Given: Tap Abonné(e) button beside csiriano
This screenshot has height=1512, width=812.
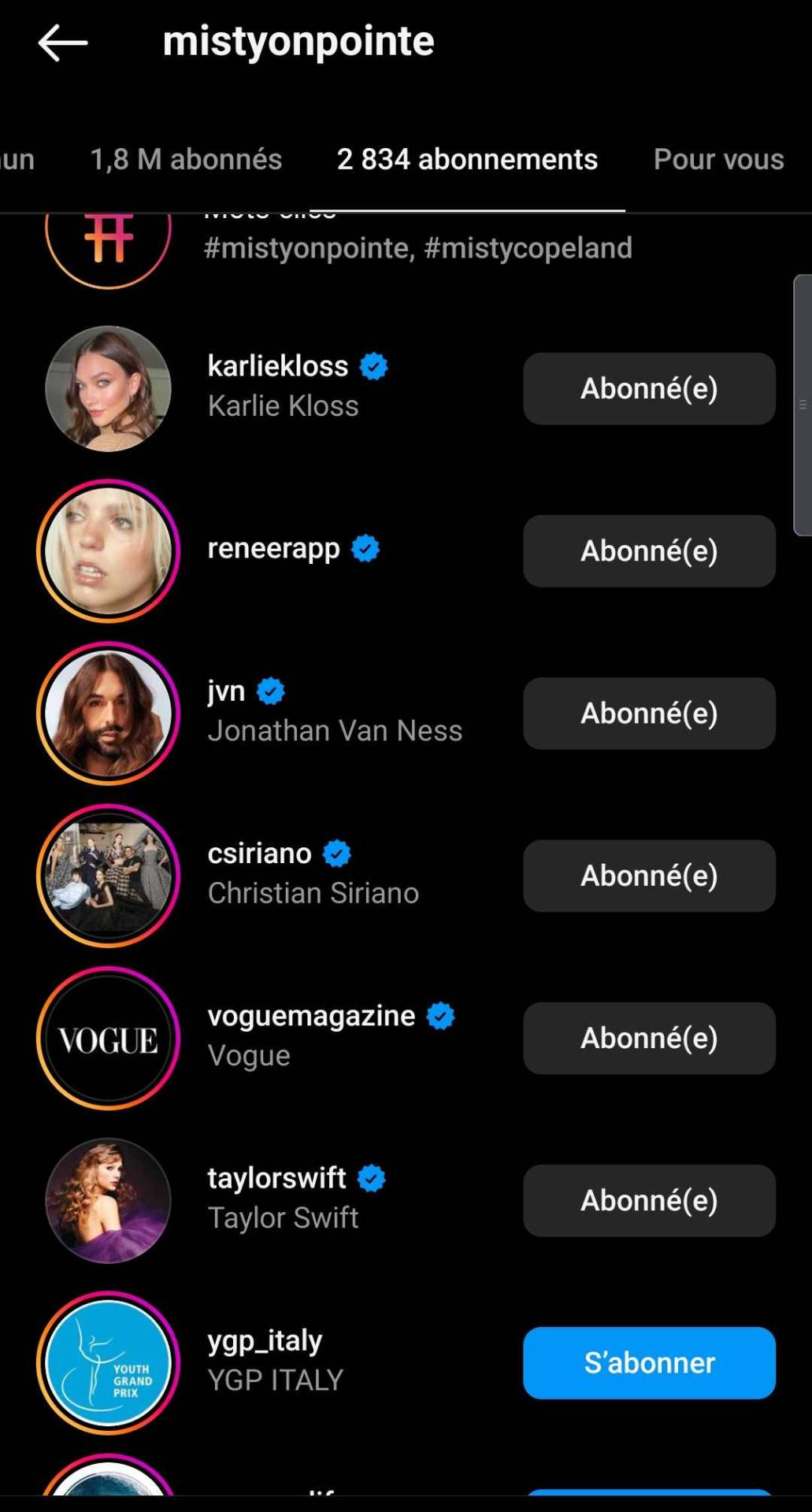Looking at the screenshot, I should [x=649, y=876].
